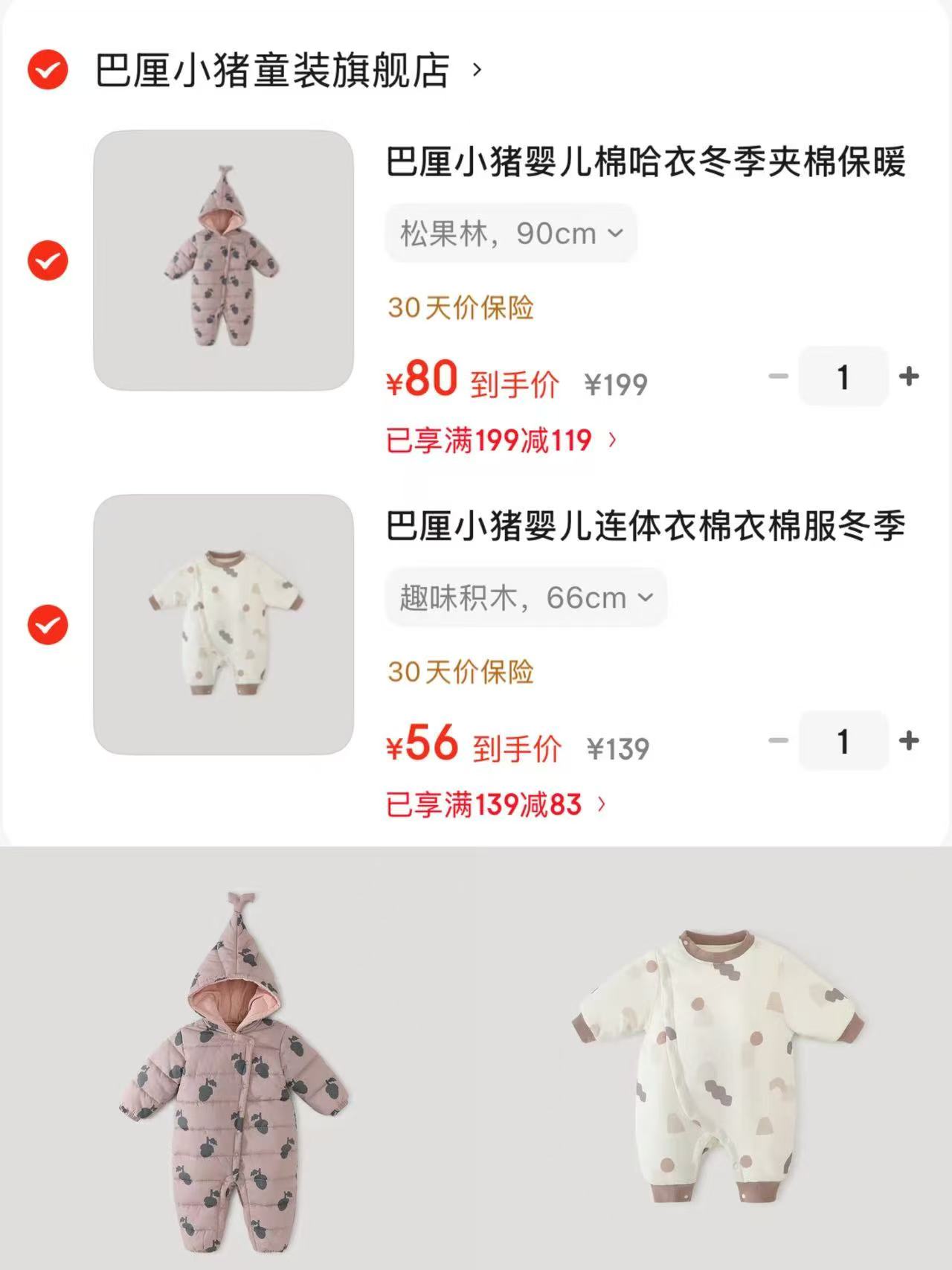Increase the first item's quantity with plus

(908, 377)
